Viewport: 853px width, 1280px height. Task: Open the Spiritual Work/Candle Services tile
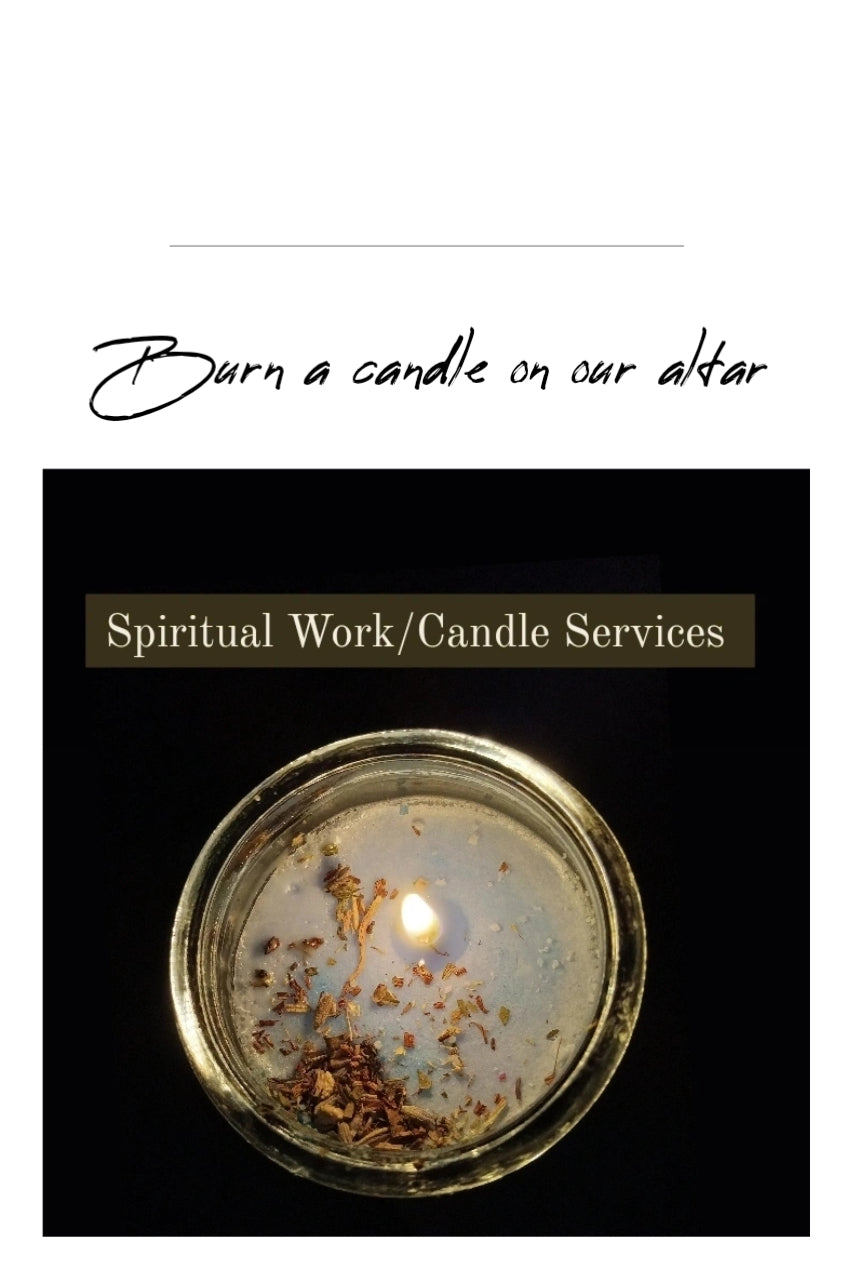click(425, 852)
